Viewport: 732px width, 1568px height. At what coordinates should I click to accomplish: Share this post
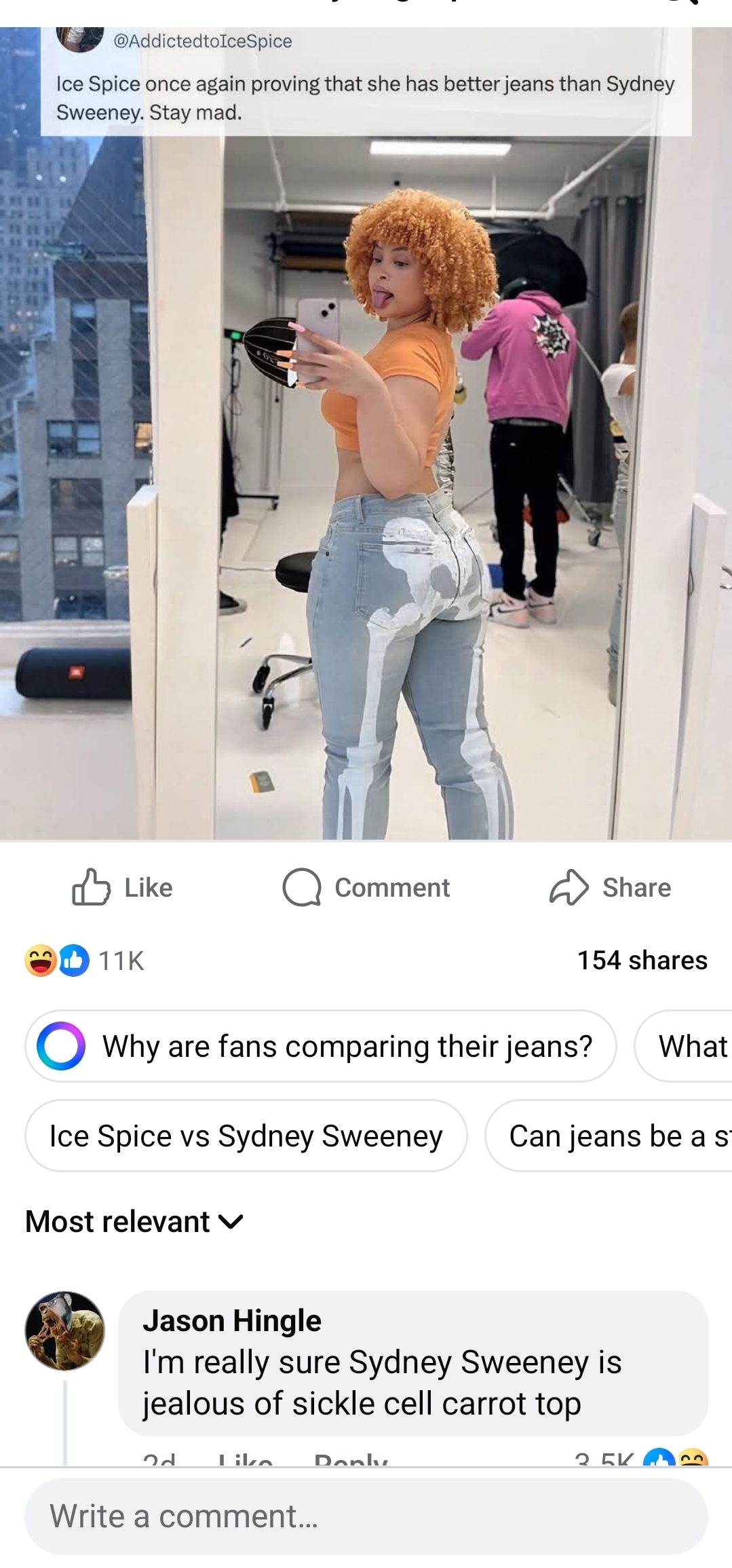pos(610,887)
